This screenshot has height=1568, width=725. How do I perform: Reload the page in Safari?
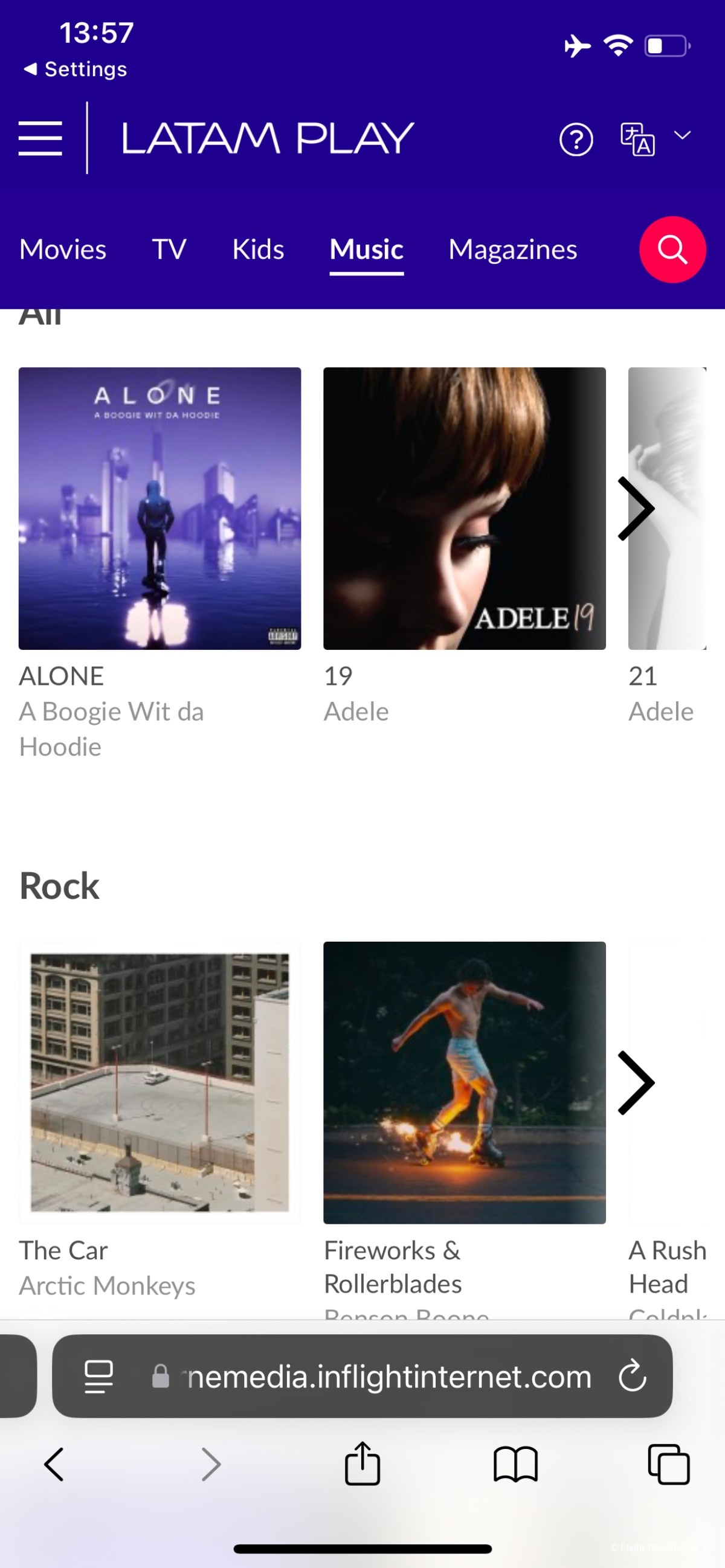click(632, 1376)
